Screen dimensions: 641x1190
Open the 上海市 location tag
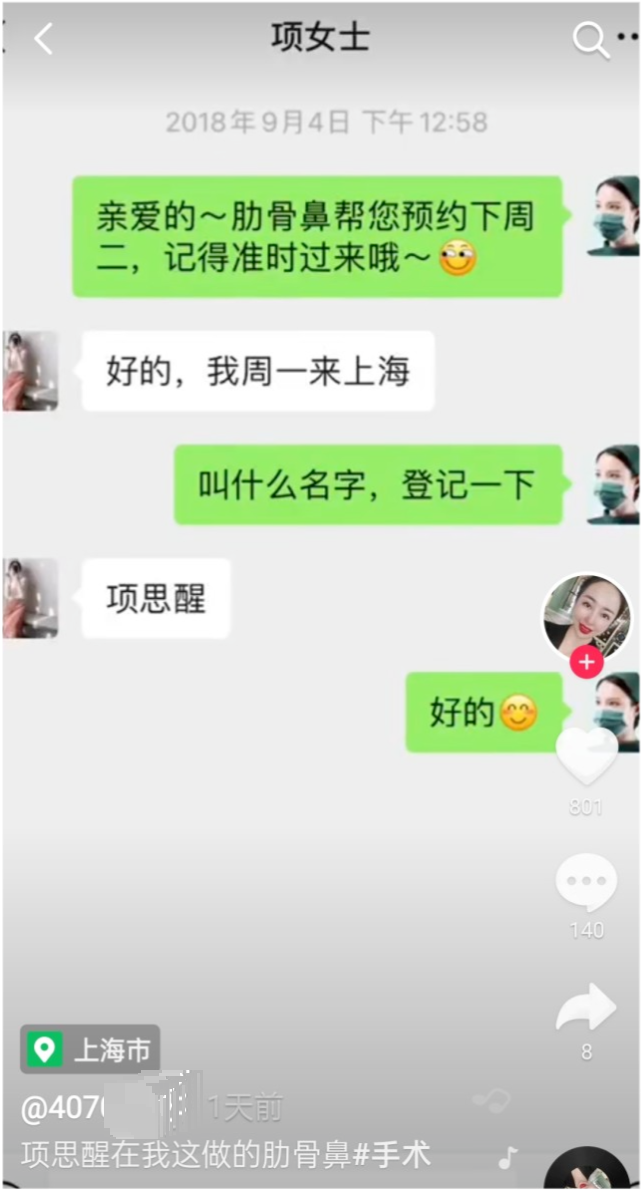click(91, 1050)
